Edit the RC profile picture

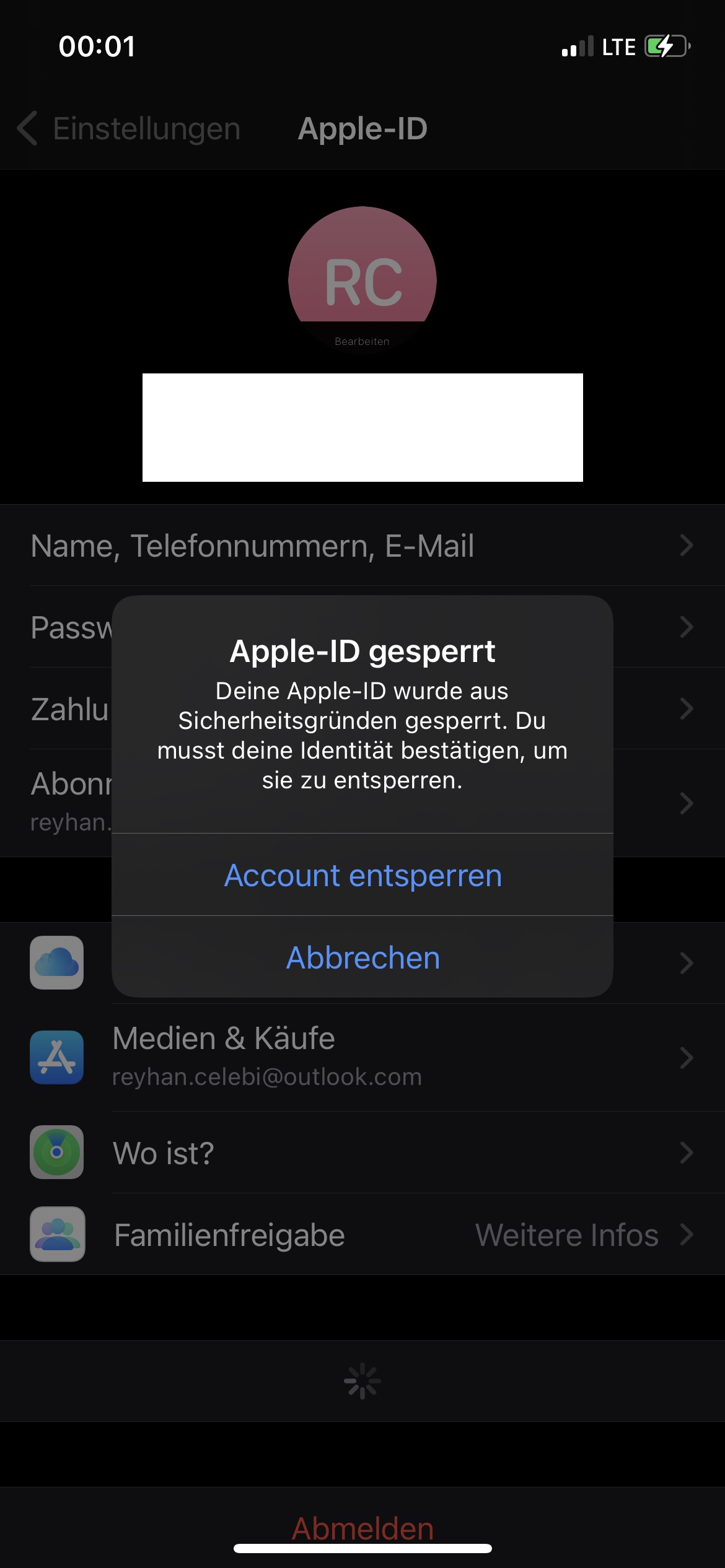coord(362,281)
